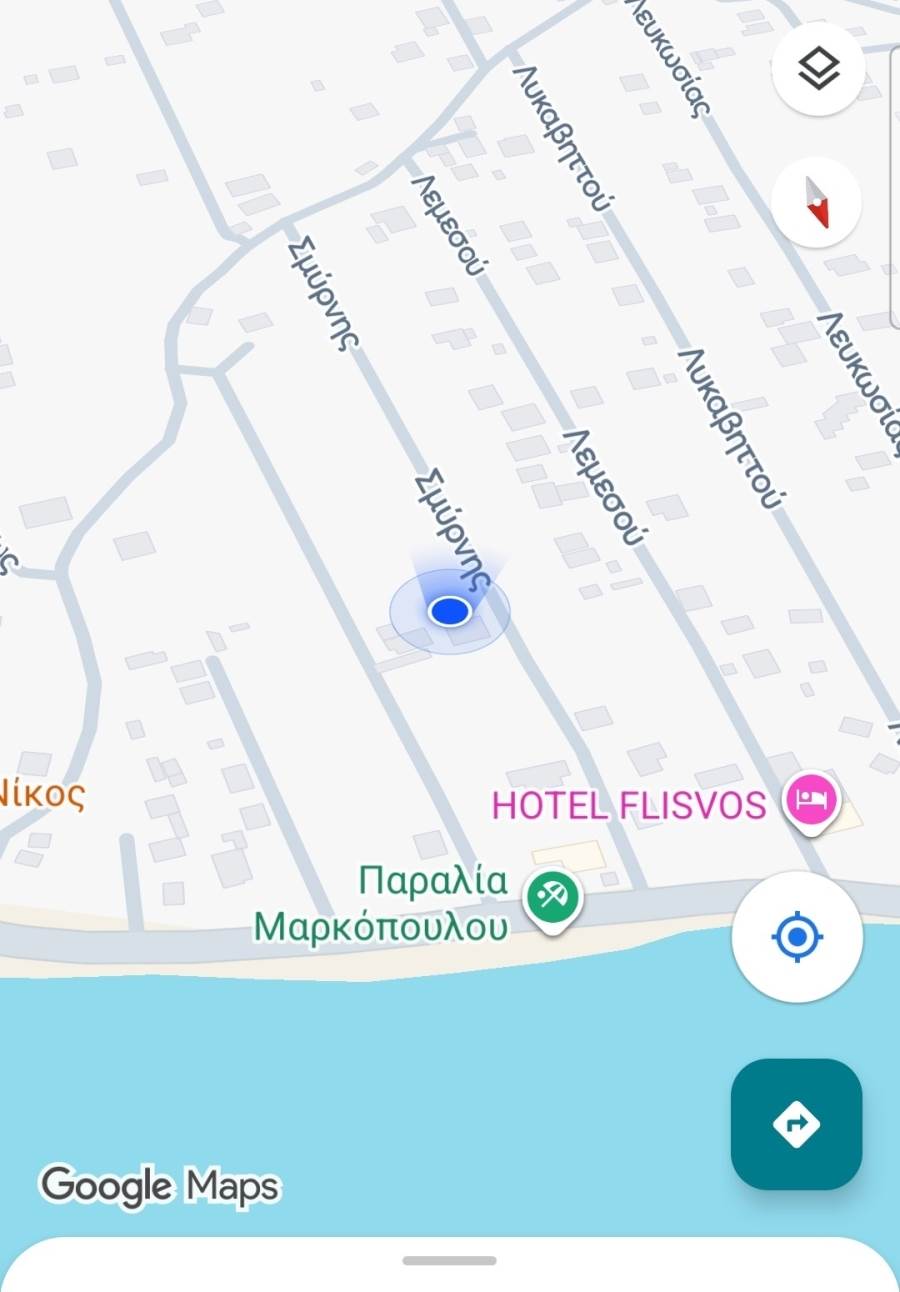Viewport: 900px width, 1292px height.
Task: Select the HOTEL FLISVOS marker
Action: point(811,800)
